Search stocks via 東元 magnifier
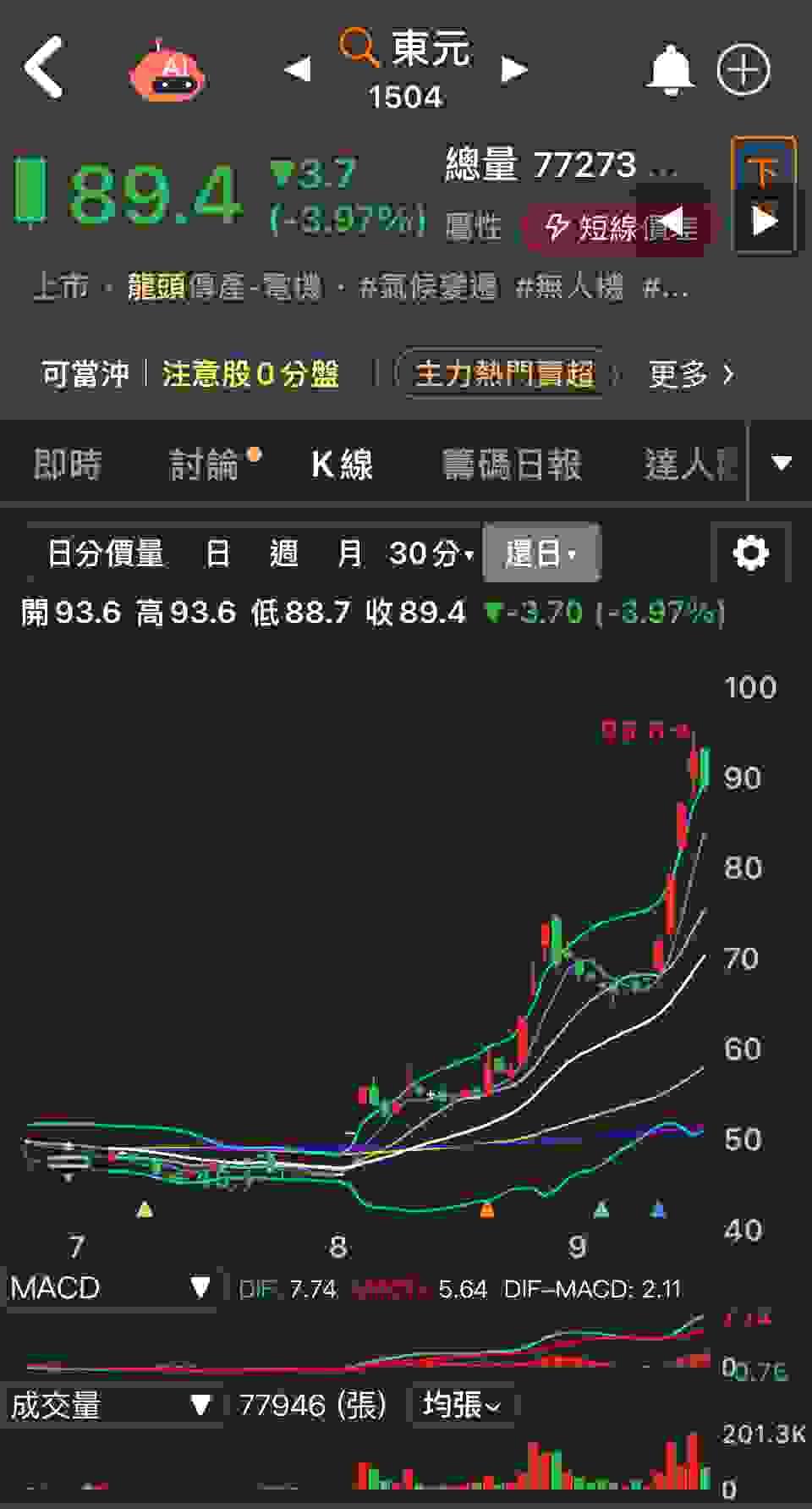Screen dimensions: 812x1509 (359, 47)
